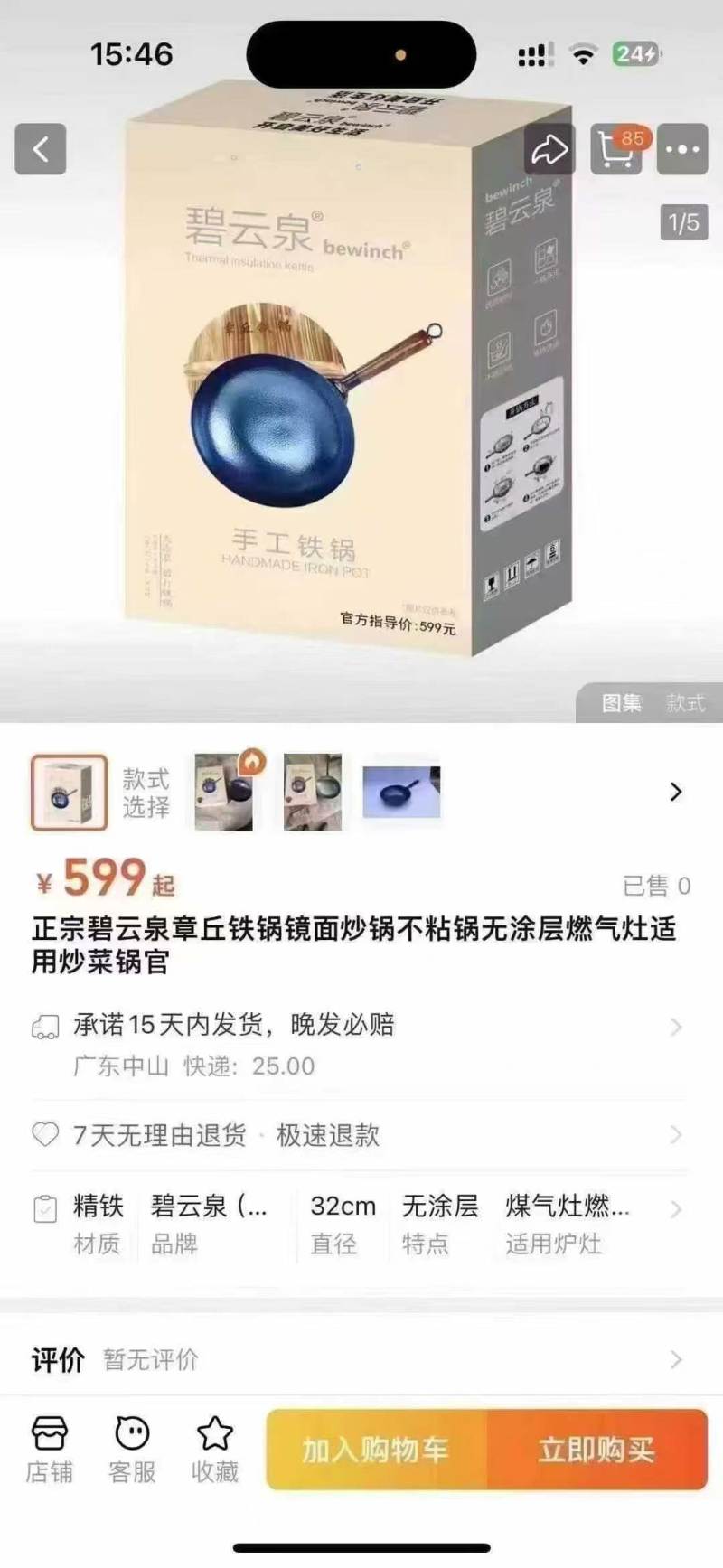
Task: Visit the 店铺 store page
Action: click(49, 1451)
